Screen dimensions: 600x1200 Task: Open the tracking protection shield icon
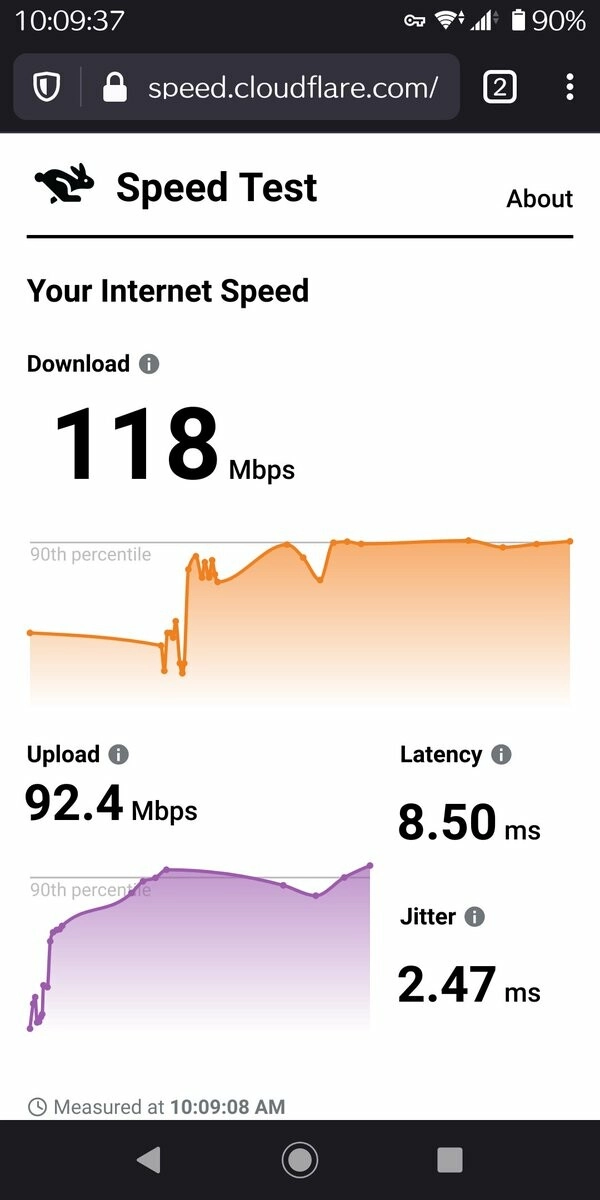coord(46,88)
